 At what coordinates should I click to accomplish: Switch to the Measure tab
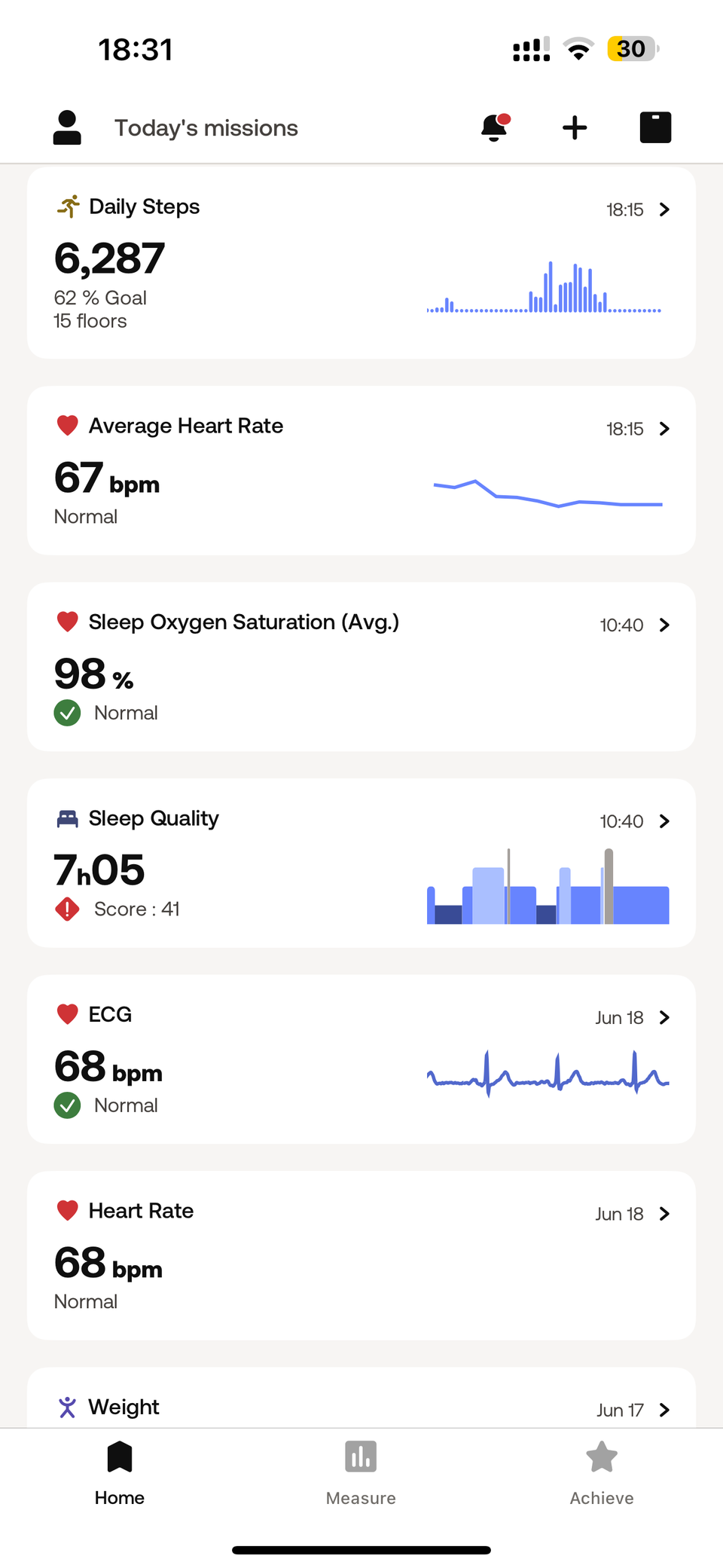pos(361,1472)
